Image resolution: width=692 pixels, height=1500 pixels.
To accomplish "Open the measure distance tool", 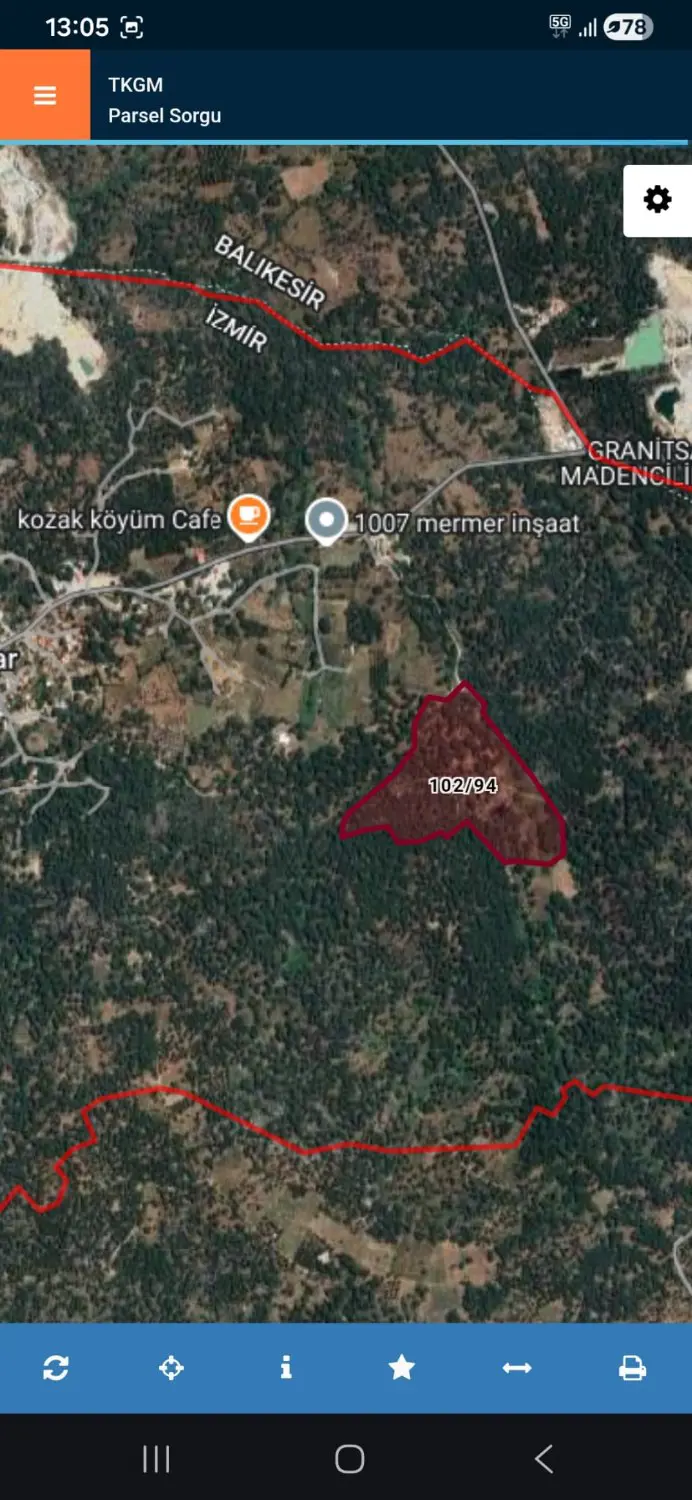I will pyautogui.click(x=517, y=1367).
